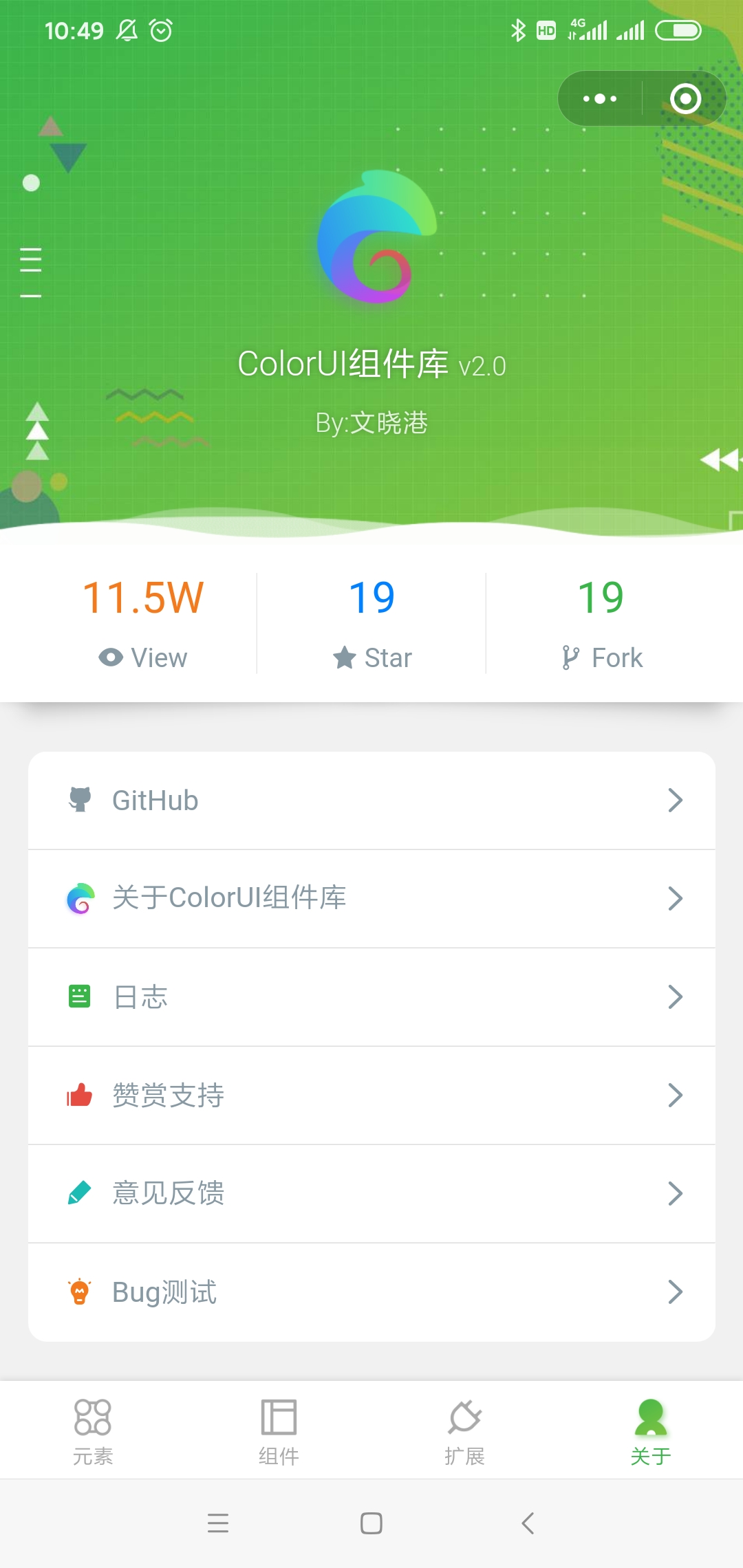
Task: Expand the Bug测试 row chevron
Action: tap(675, 1293)
